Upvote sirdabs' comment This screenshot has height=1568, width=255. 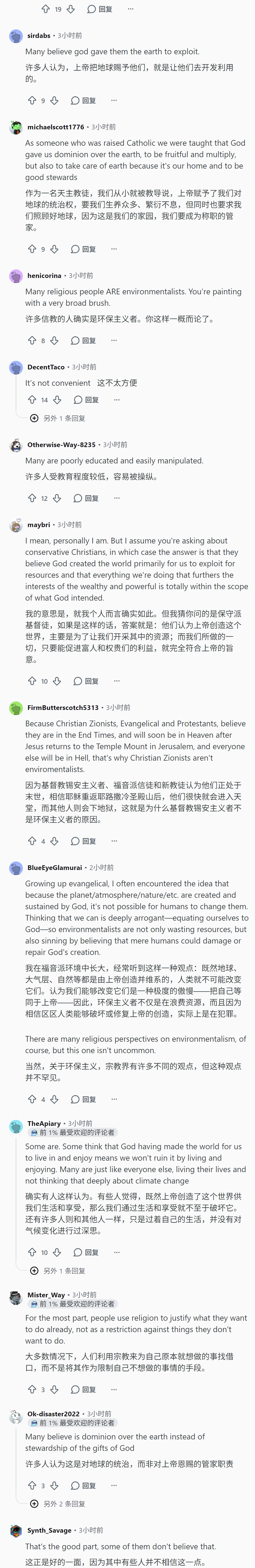pyautogui.click(x=32, y=101)
